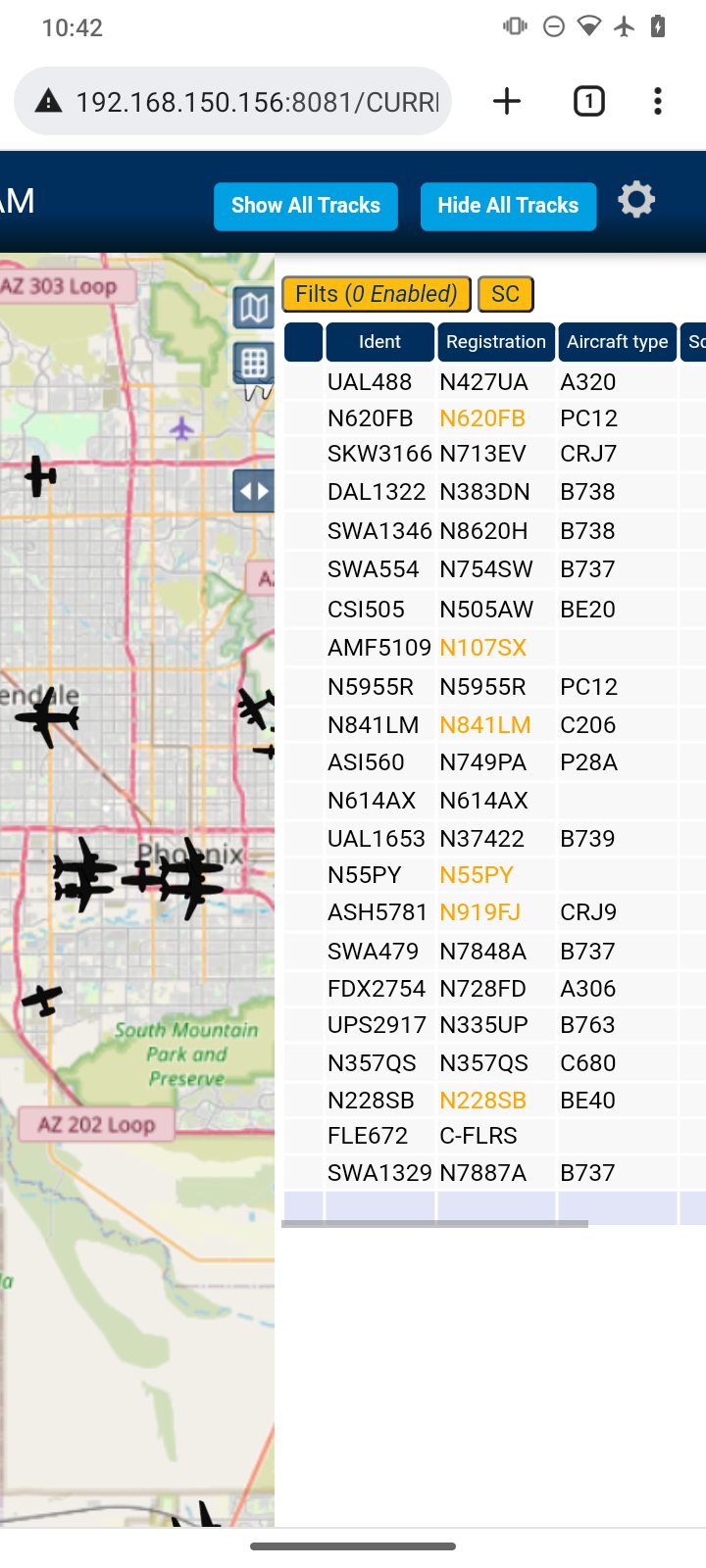The height and width of the screenshot is (1568, 706).
Task: Open the map layers icon
Action: tap(253, 309)
